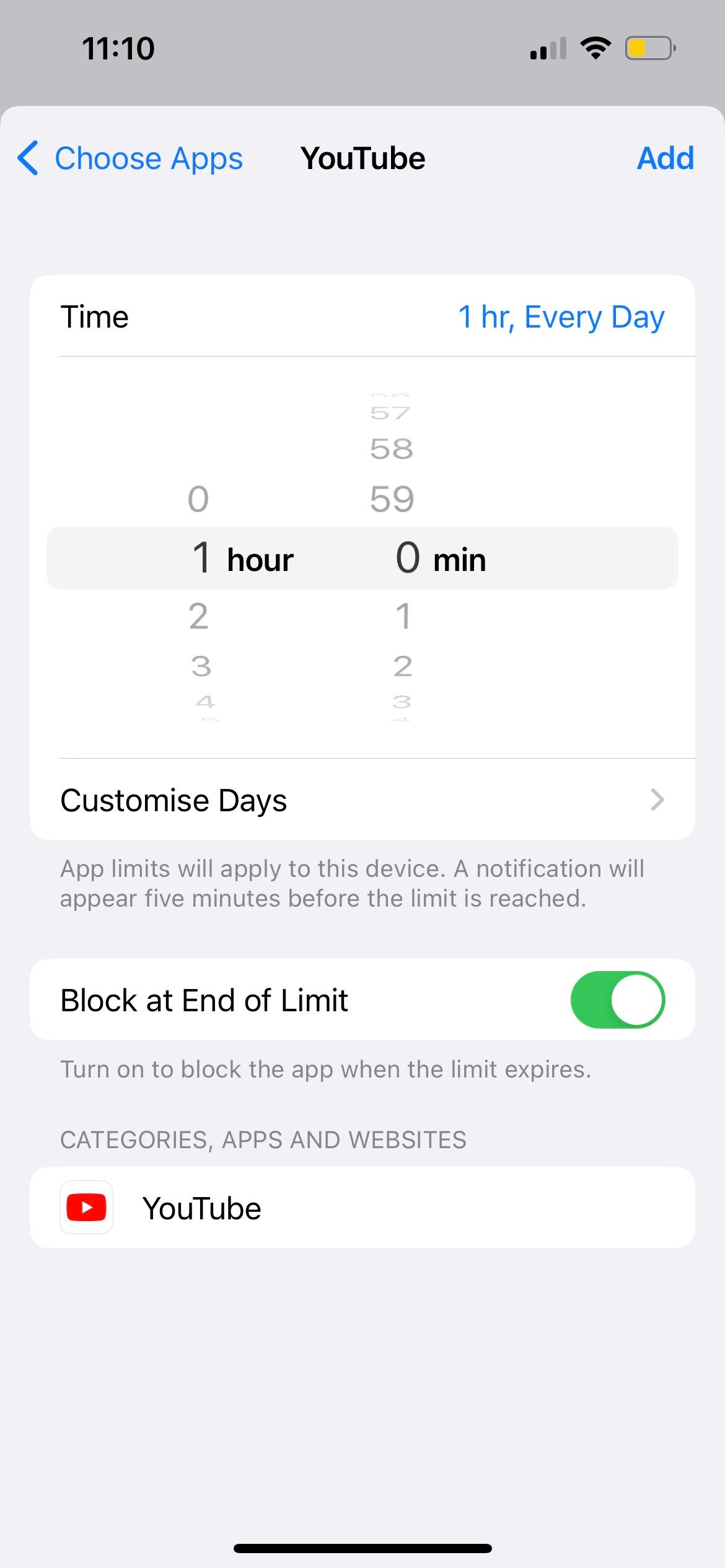
Task: Select 58 in the minutes picker
Action: coord(392,449)
